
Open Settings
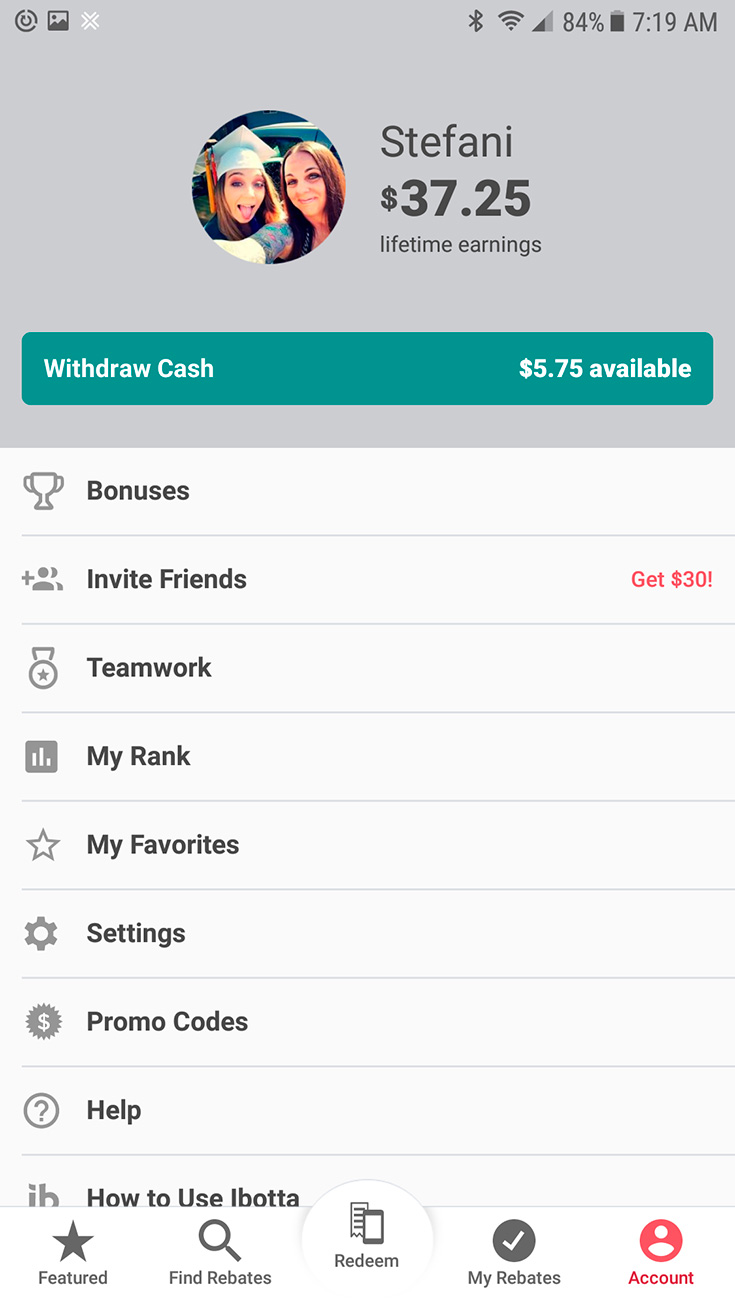(367, 933)
